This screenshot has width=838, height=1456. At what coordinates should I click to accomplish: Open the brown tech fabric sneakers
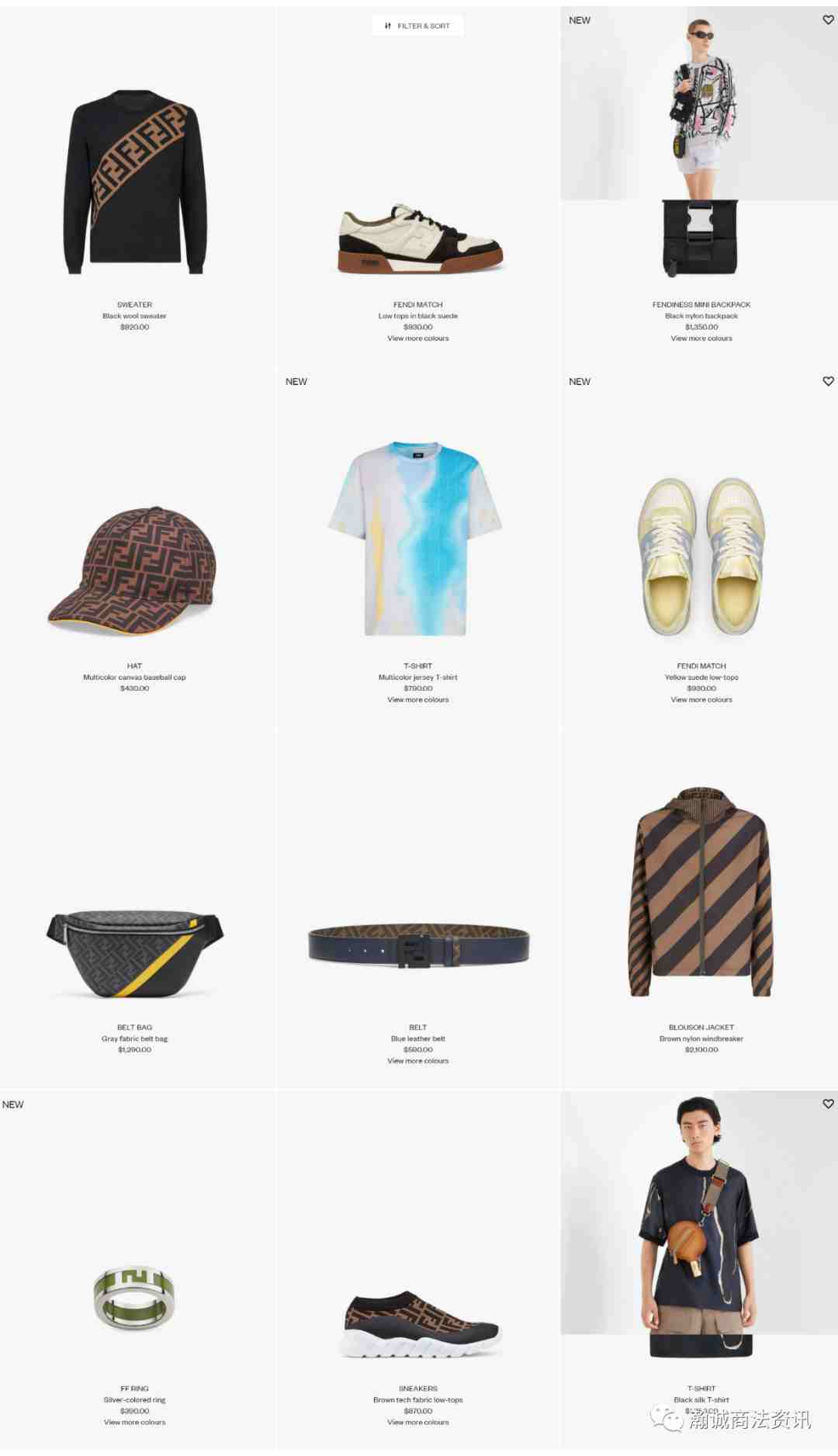click(x=420, y=1325)
